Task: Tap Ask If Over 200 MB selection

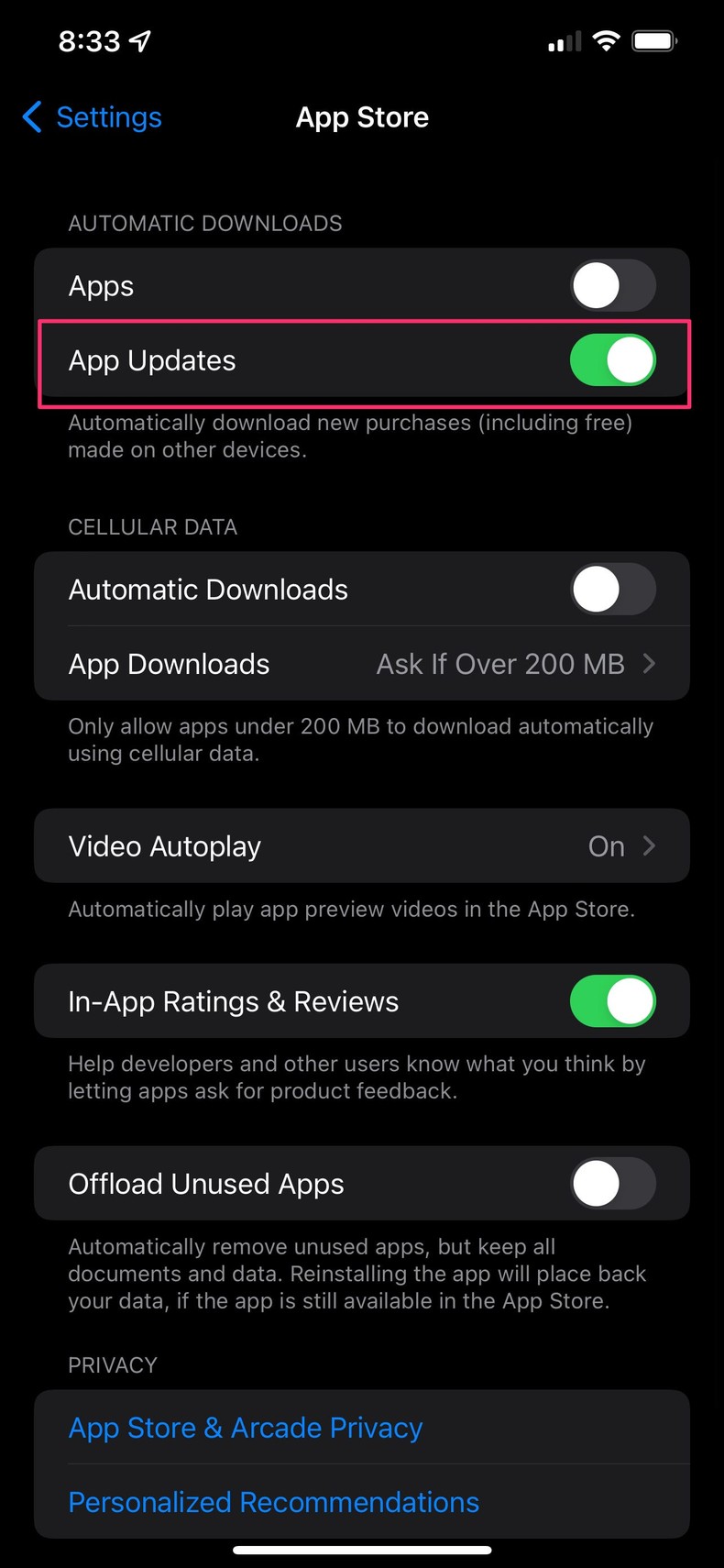Action: point(500,664)
